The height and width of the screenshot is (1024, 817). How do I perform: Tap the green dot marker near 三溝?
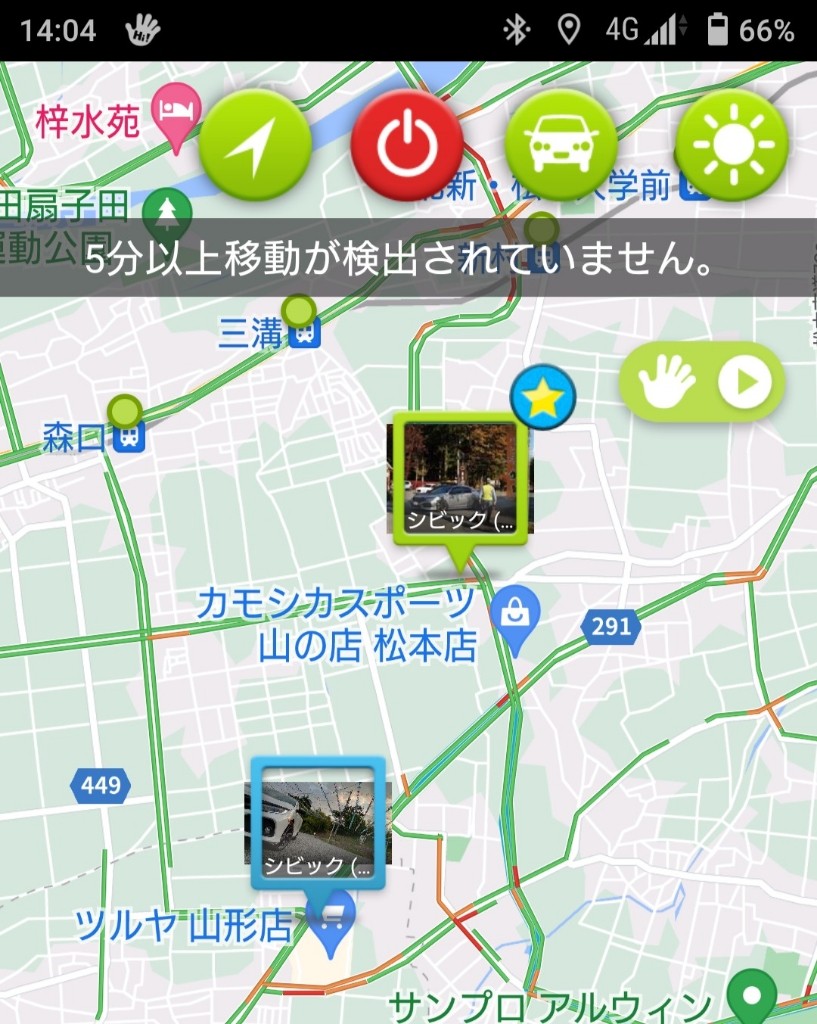(x=298, y=311)
